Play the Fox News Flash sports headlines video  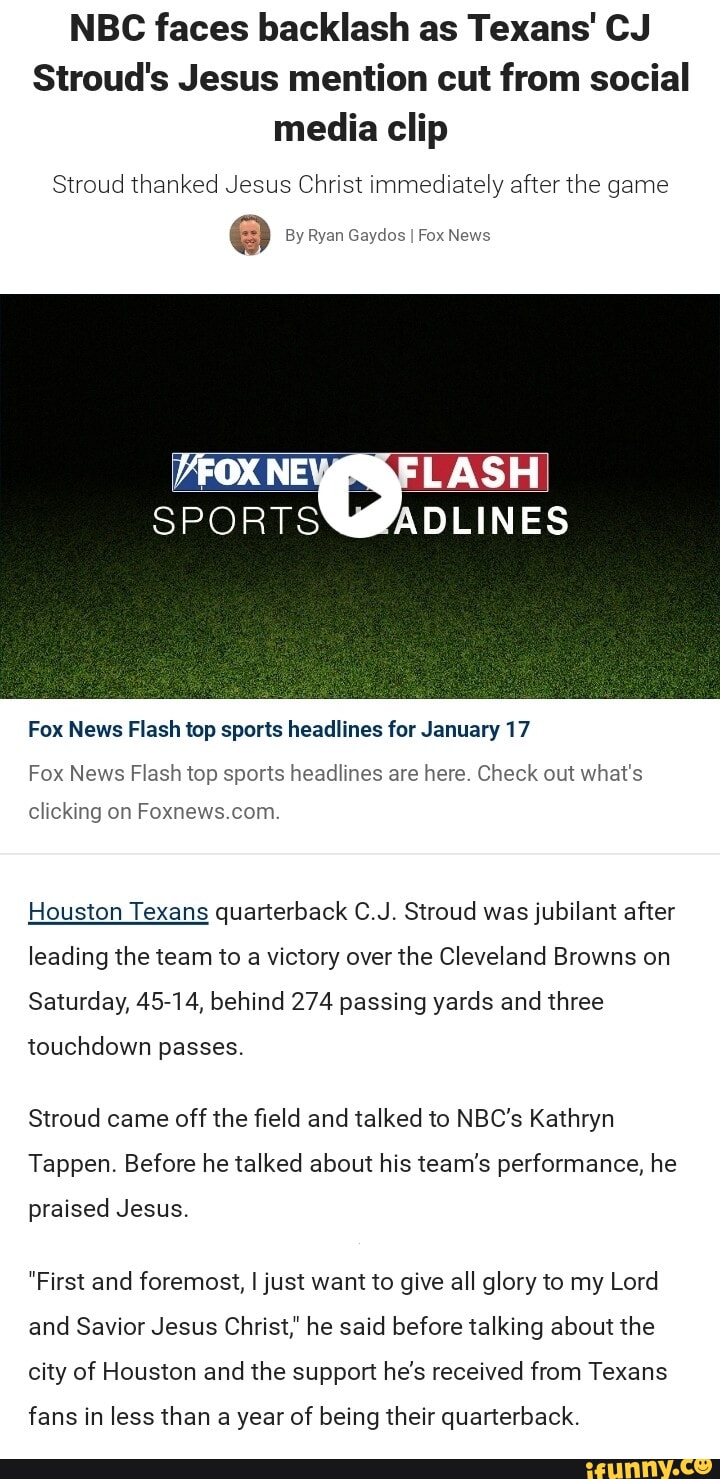360,496
